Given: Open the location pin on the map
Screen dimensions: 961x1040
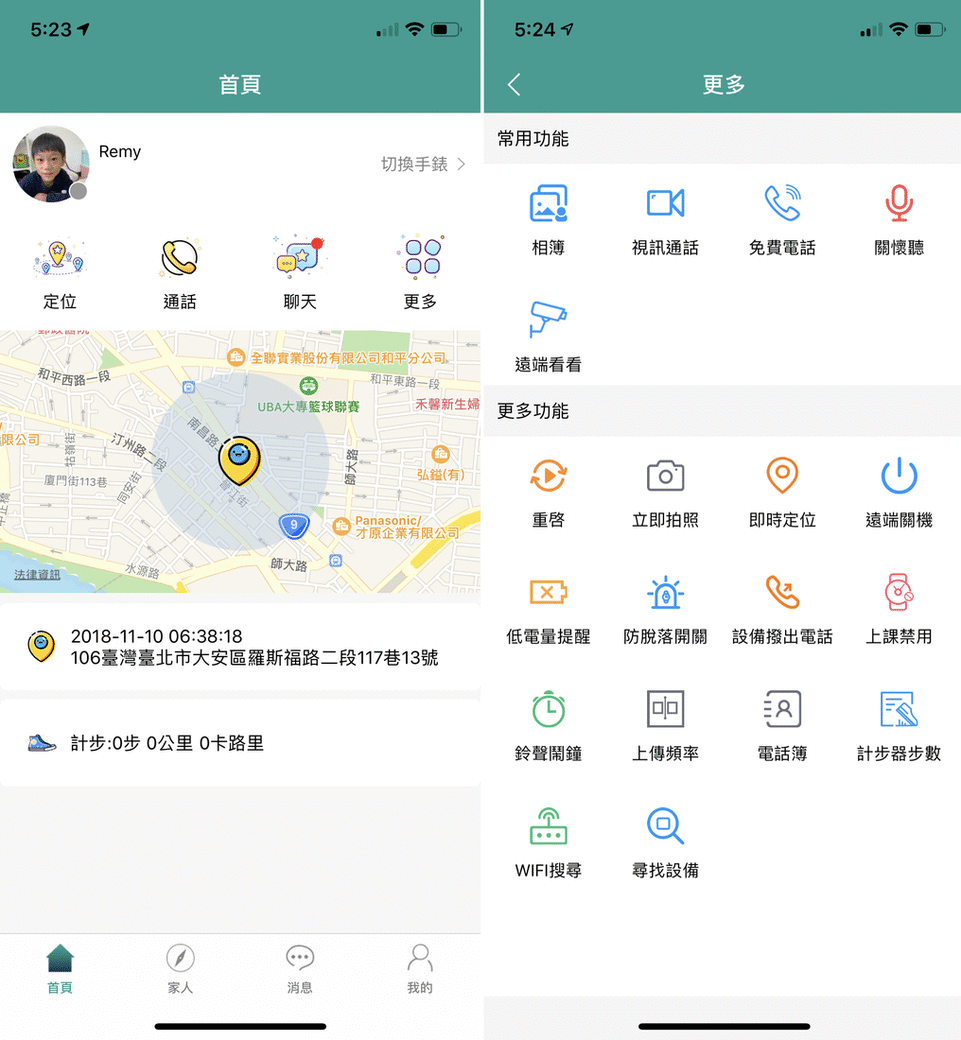Looking at the screenshot, I should click(x=238, y=459).
